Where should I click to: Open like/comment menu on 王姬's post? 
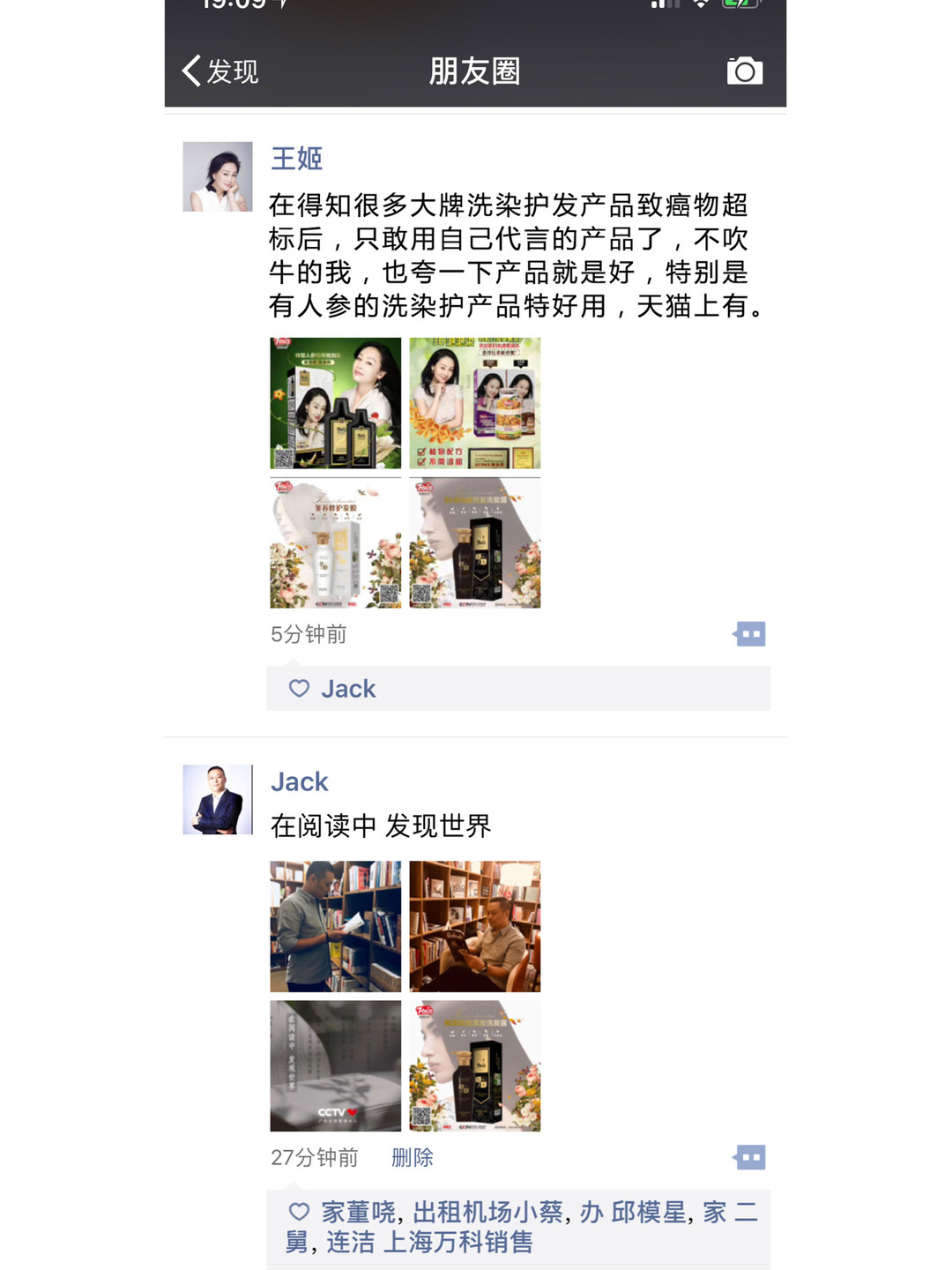(x=749, y=634)
